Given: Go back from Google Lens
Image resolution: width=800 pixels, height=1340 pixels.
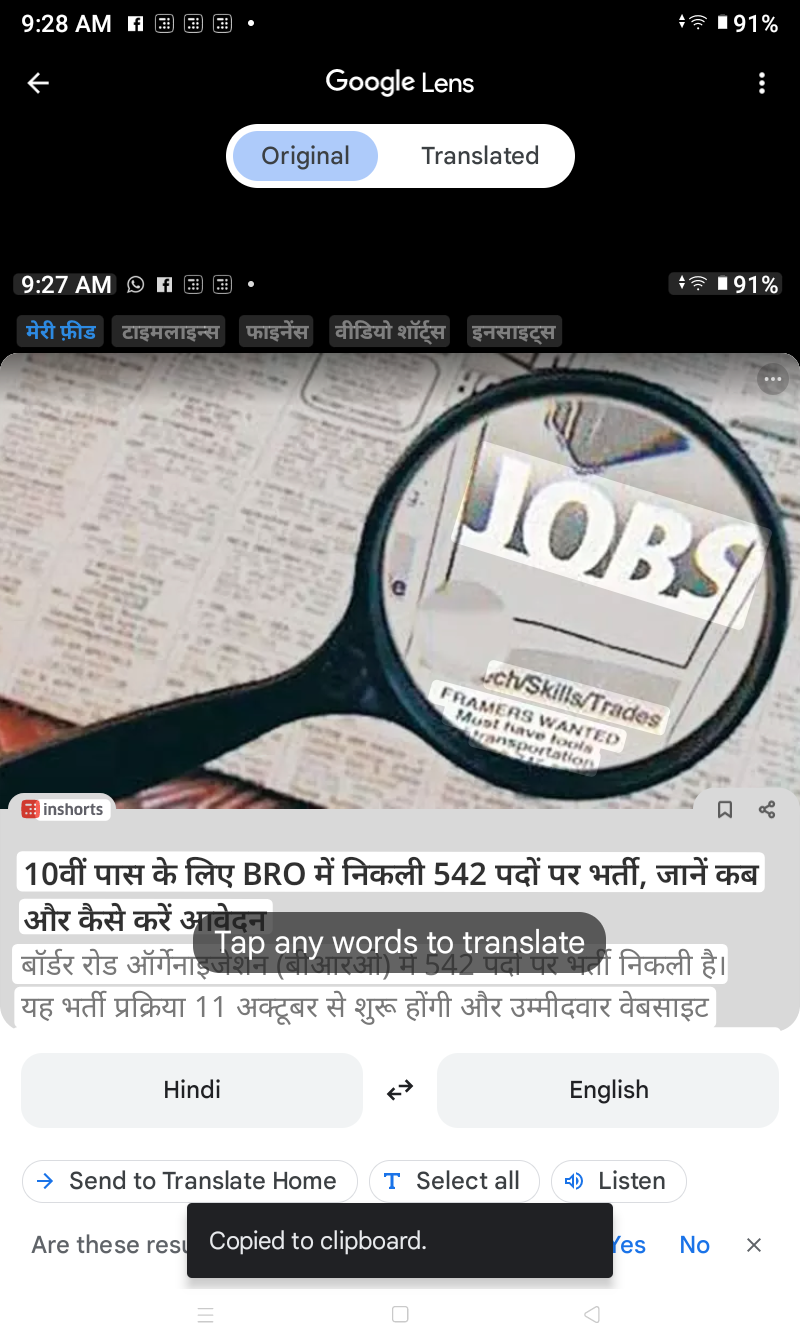Looking at the screenshot, I should tap(38, 83).
